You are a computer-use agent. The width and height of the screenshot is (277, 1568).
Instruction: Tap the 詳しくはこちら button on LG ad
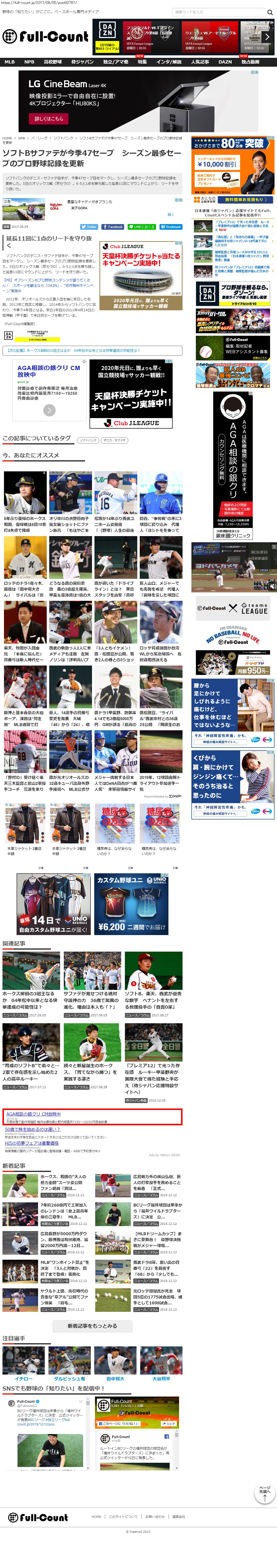[49, 119]
